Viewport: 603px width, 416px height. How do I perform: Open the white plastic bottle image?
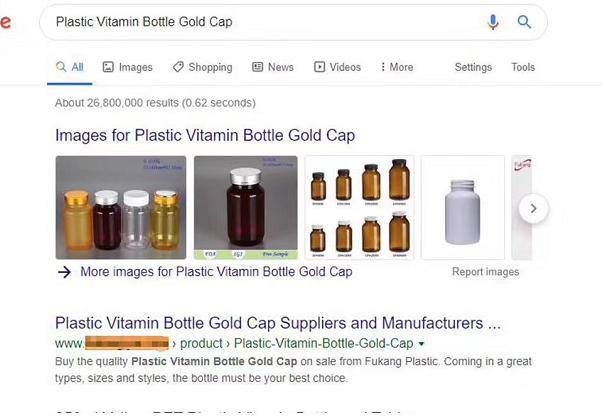click(x=462, y=207)
